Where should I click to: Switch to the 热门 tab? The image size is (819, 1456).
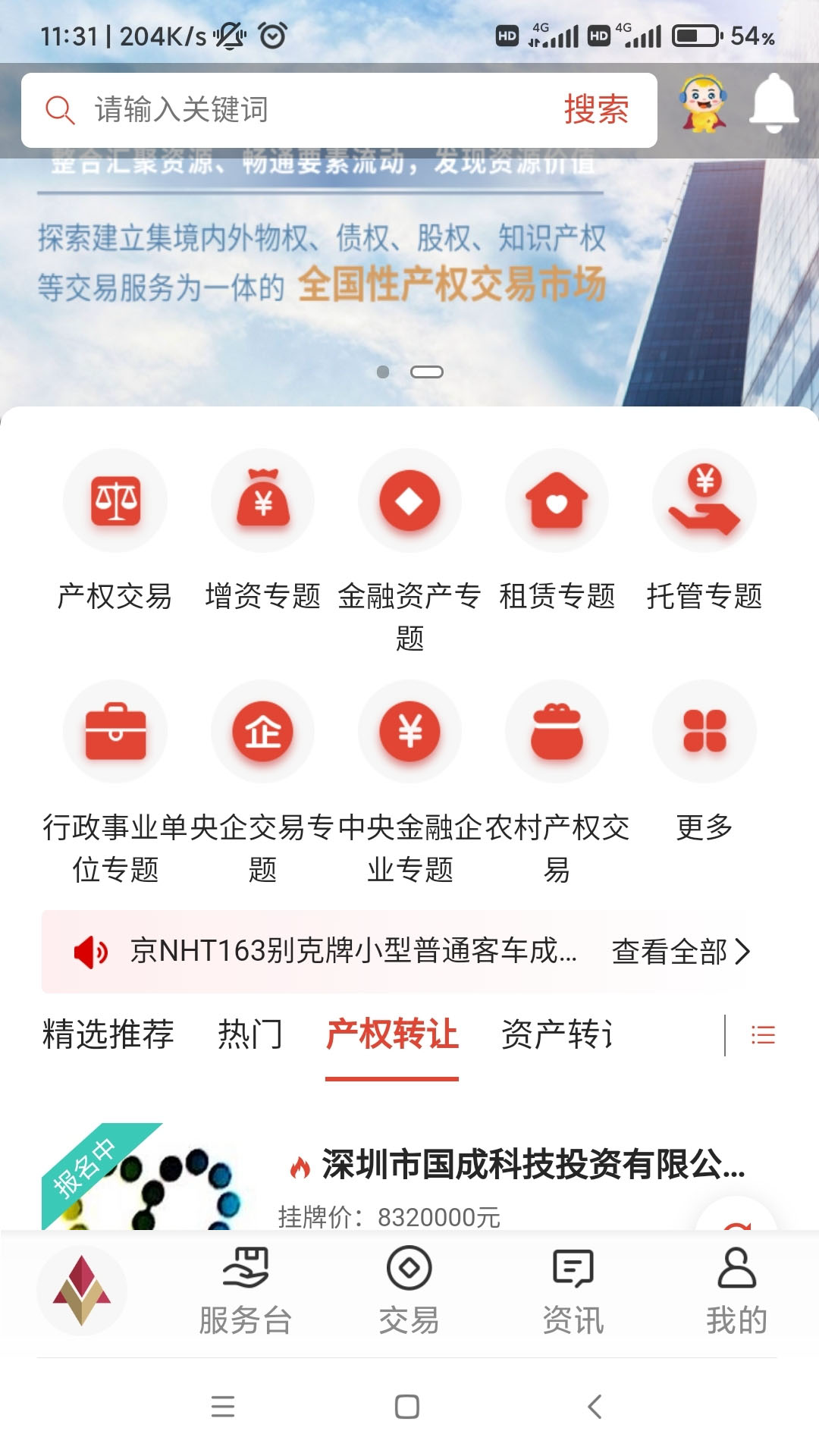pyautogui.click(x=250, y=1034)
